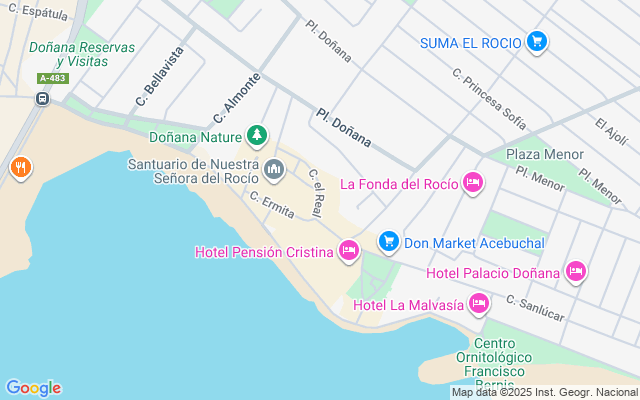This screenshot has width=640, height=400.
Task: Open the bus stop icon near A-483
Action: 43,98
